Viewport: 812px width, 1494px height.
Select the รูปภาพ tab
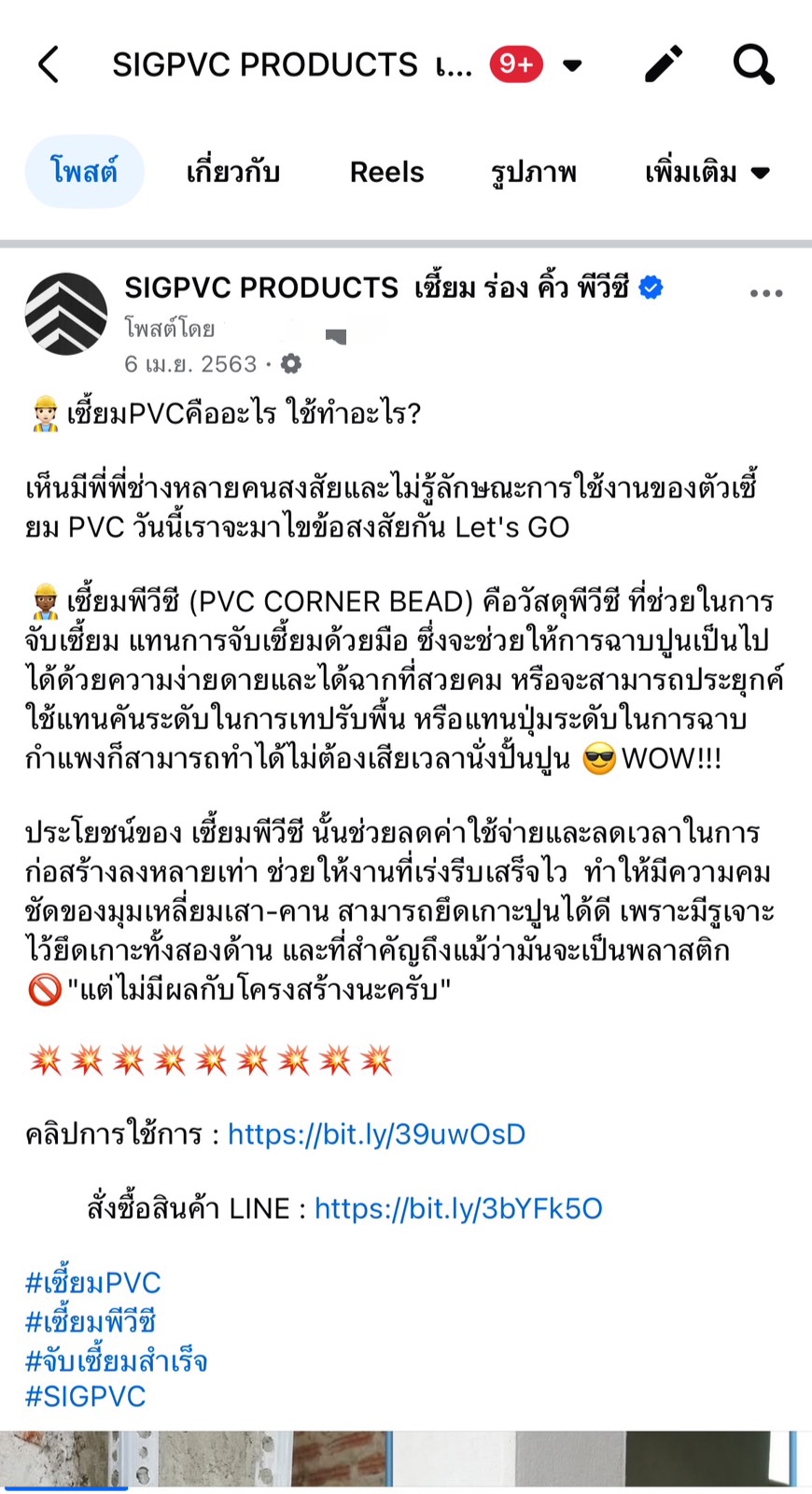point(534,172)
